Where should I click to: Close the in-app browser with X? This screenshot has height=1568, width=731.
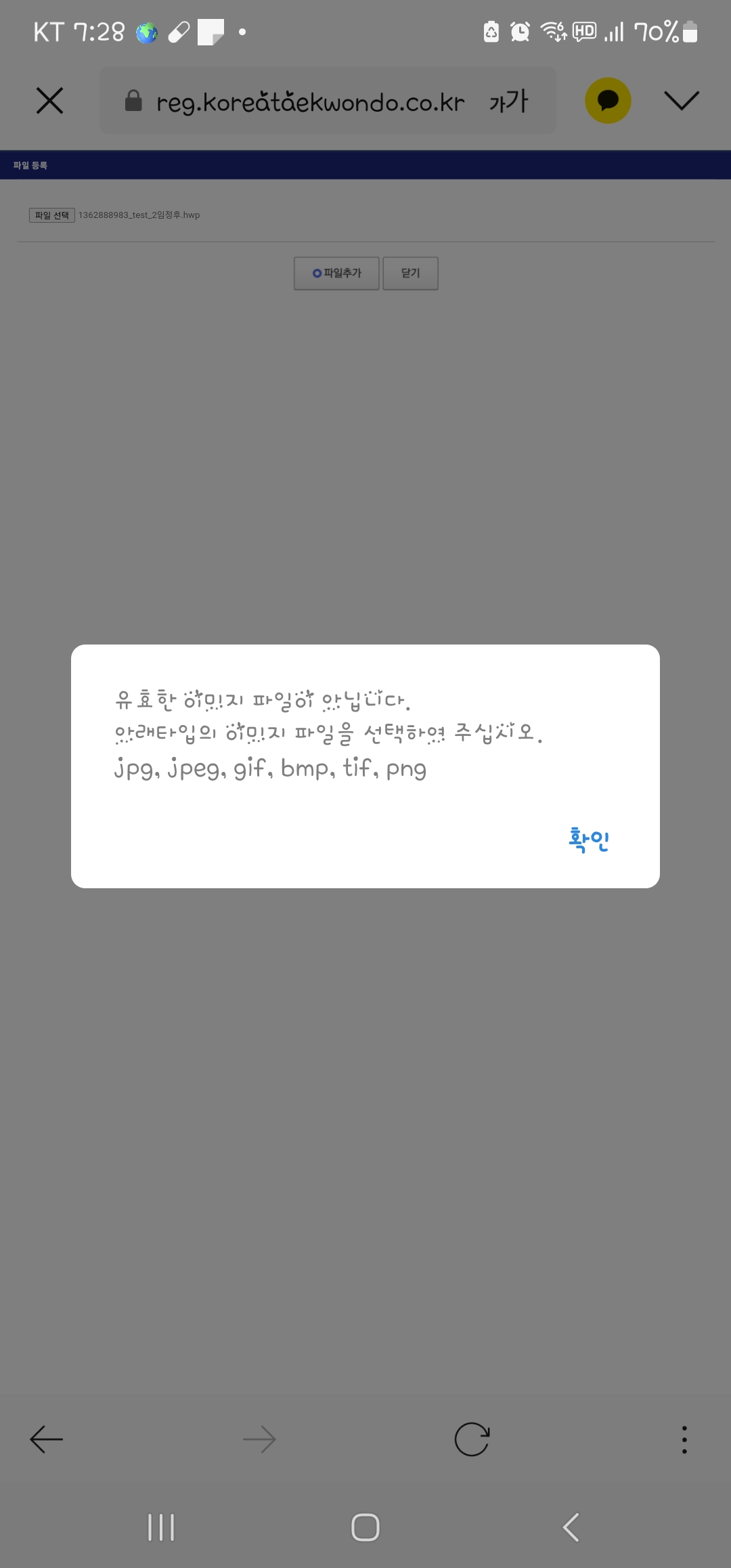(49, 101)
